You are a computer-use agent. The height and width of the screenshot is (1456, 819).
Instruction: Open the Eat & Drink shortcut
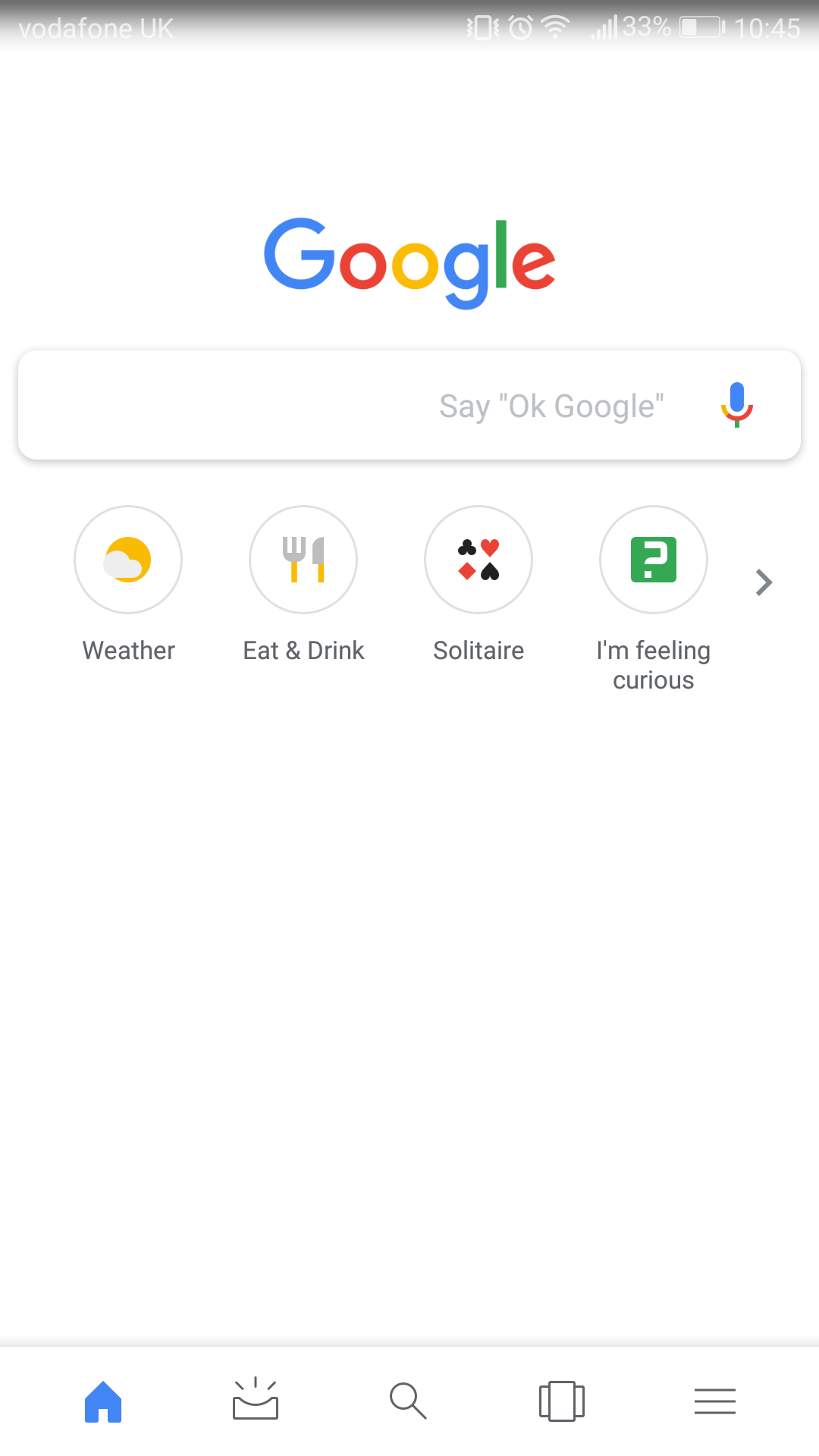pyautogui.click(x=303, y=560)
